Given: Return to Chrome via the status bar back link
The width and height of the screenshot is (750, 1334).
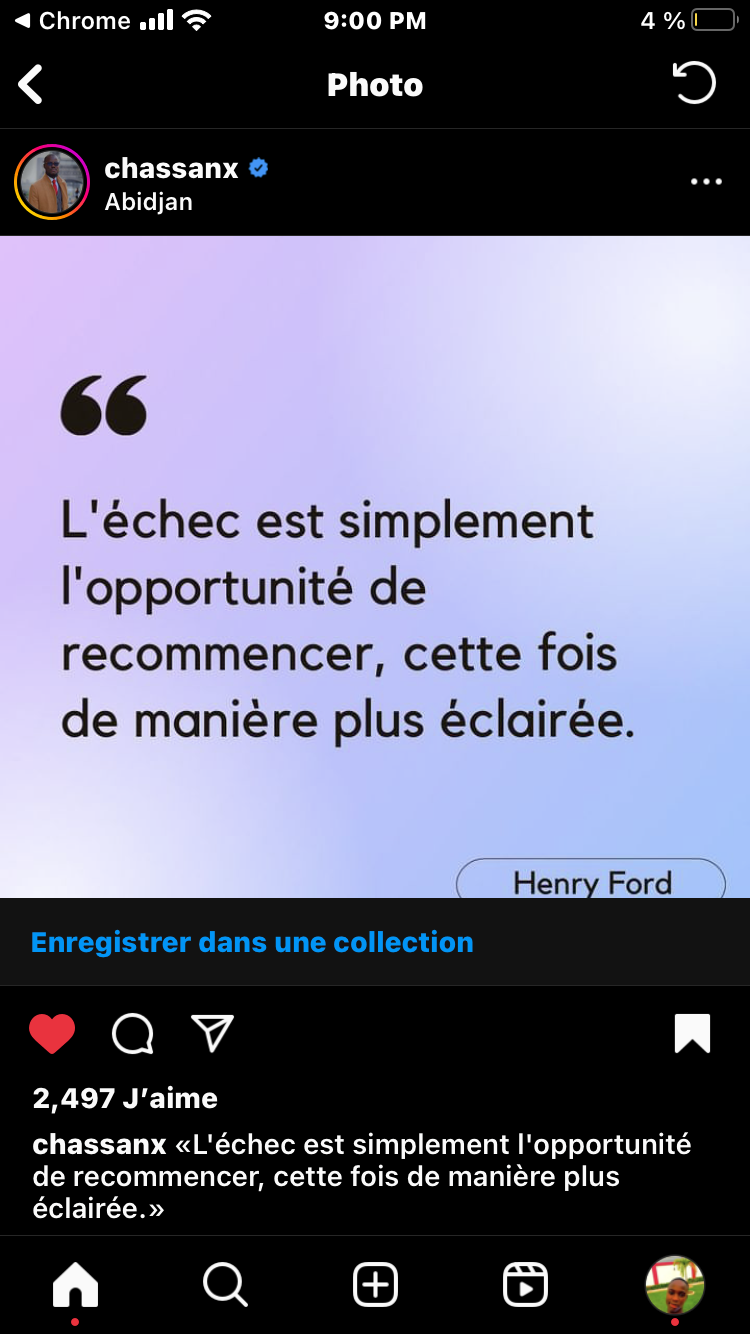Looking at the screenshot, I should 72,20.
